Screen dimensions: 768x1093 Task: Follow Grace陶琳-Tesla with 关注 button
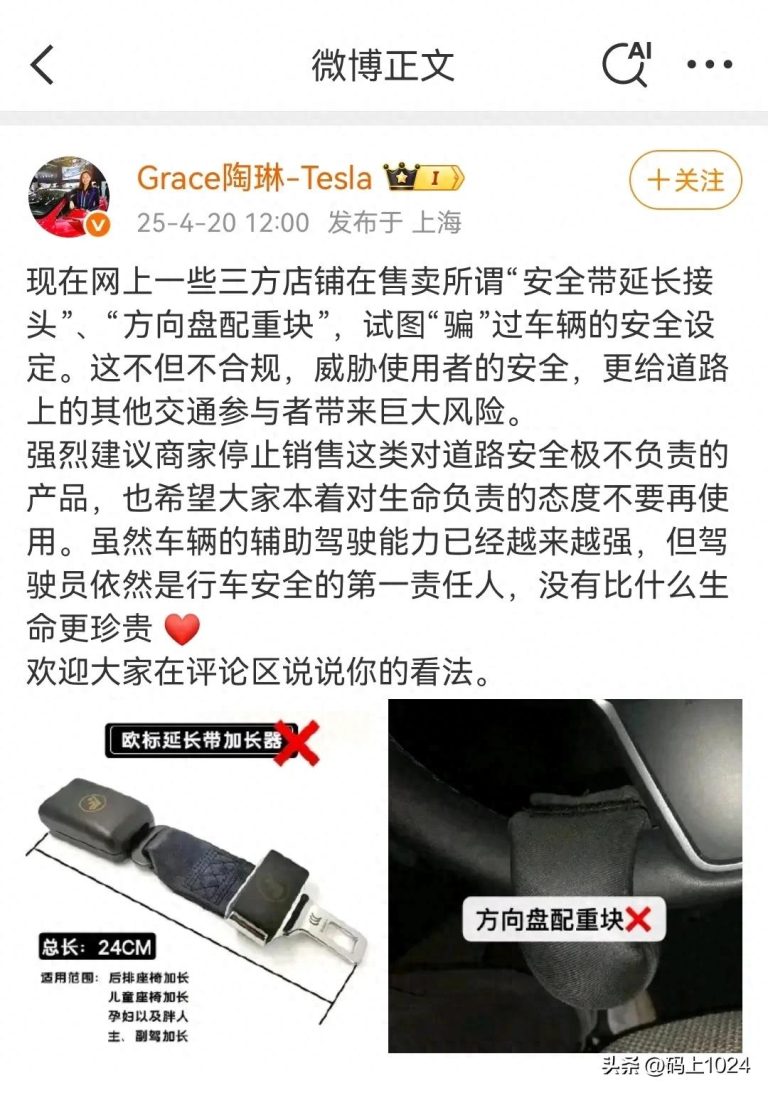pyautogui.click(x=685, y=180)
